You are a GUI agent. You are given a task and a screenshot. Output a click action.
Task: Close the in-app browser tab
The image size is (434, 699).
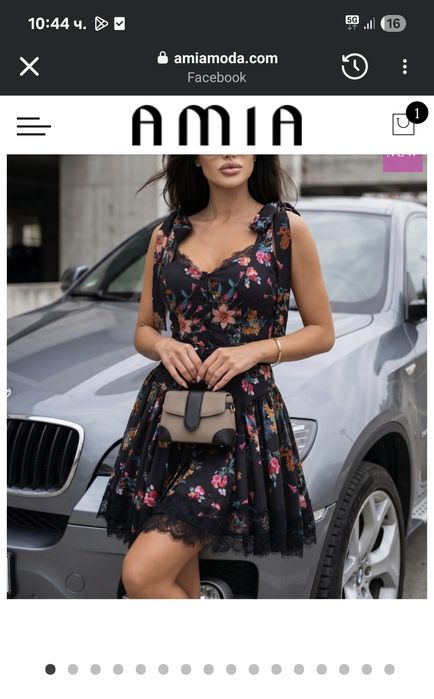pyautogui.click(x=29, y=67)
